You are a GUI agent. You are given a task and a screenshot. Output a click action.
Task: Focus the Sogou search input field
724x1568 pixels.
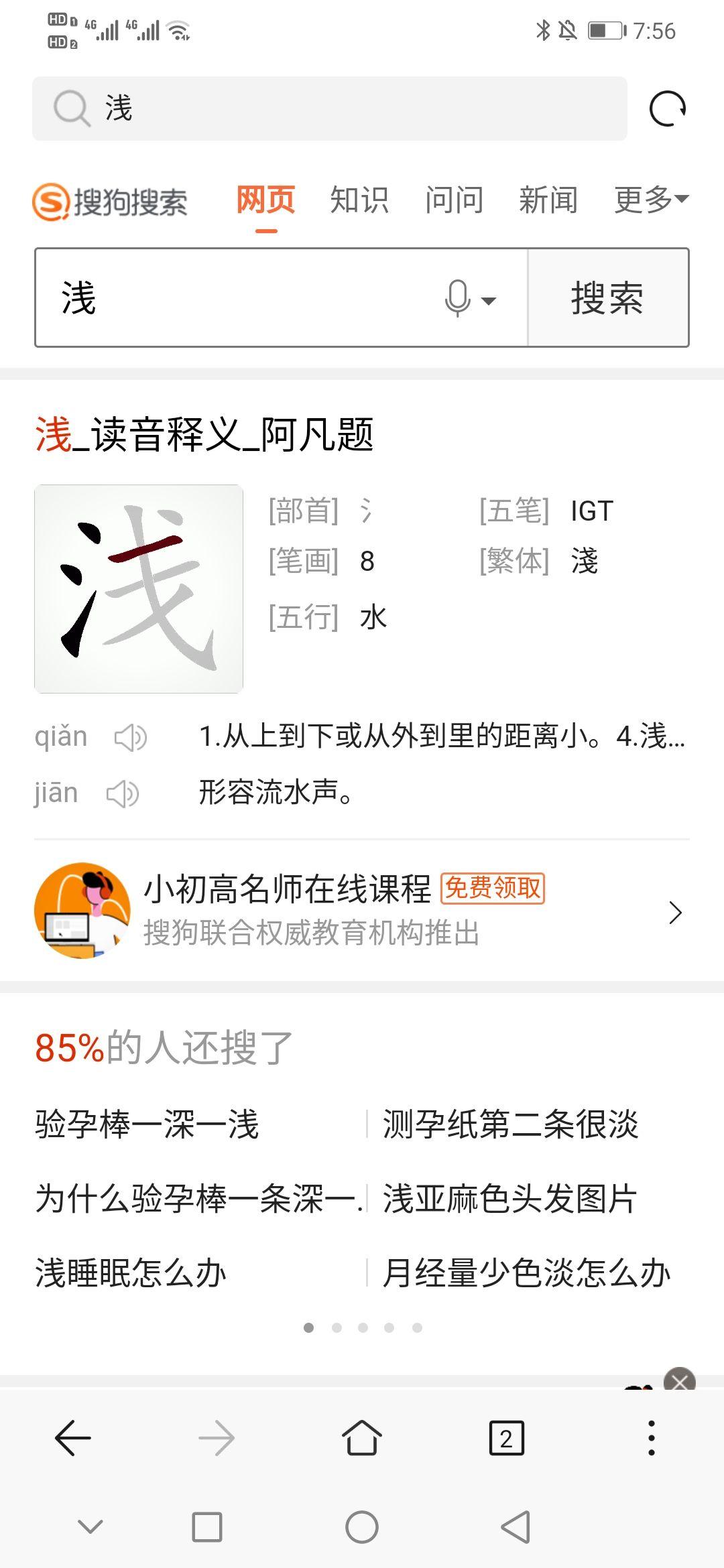point(241,298)
